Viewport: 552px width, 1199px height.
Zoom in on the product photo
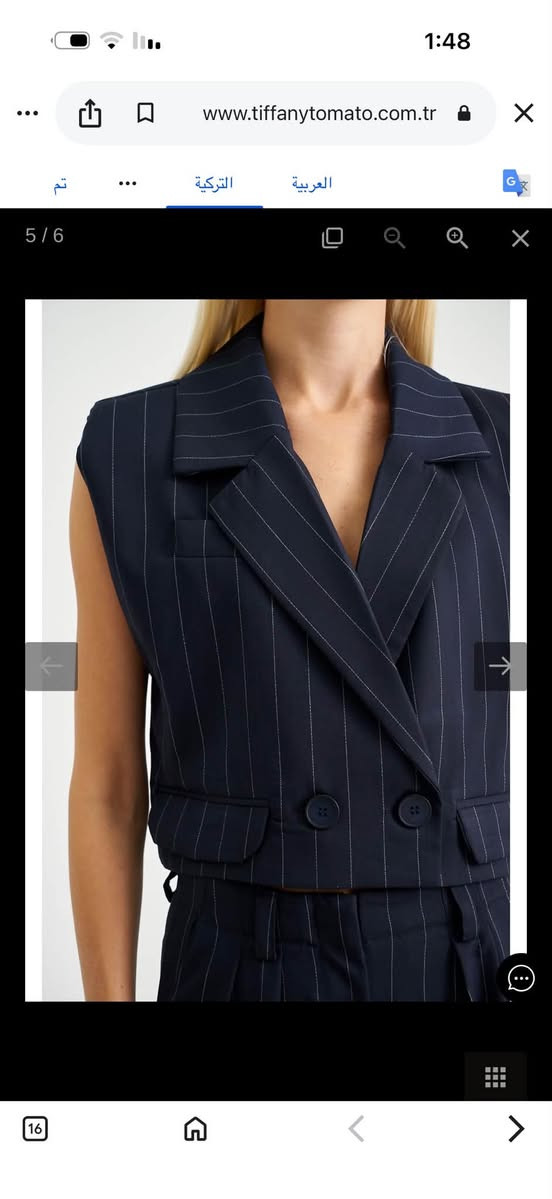457,238
